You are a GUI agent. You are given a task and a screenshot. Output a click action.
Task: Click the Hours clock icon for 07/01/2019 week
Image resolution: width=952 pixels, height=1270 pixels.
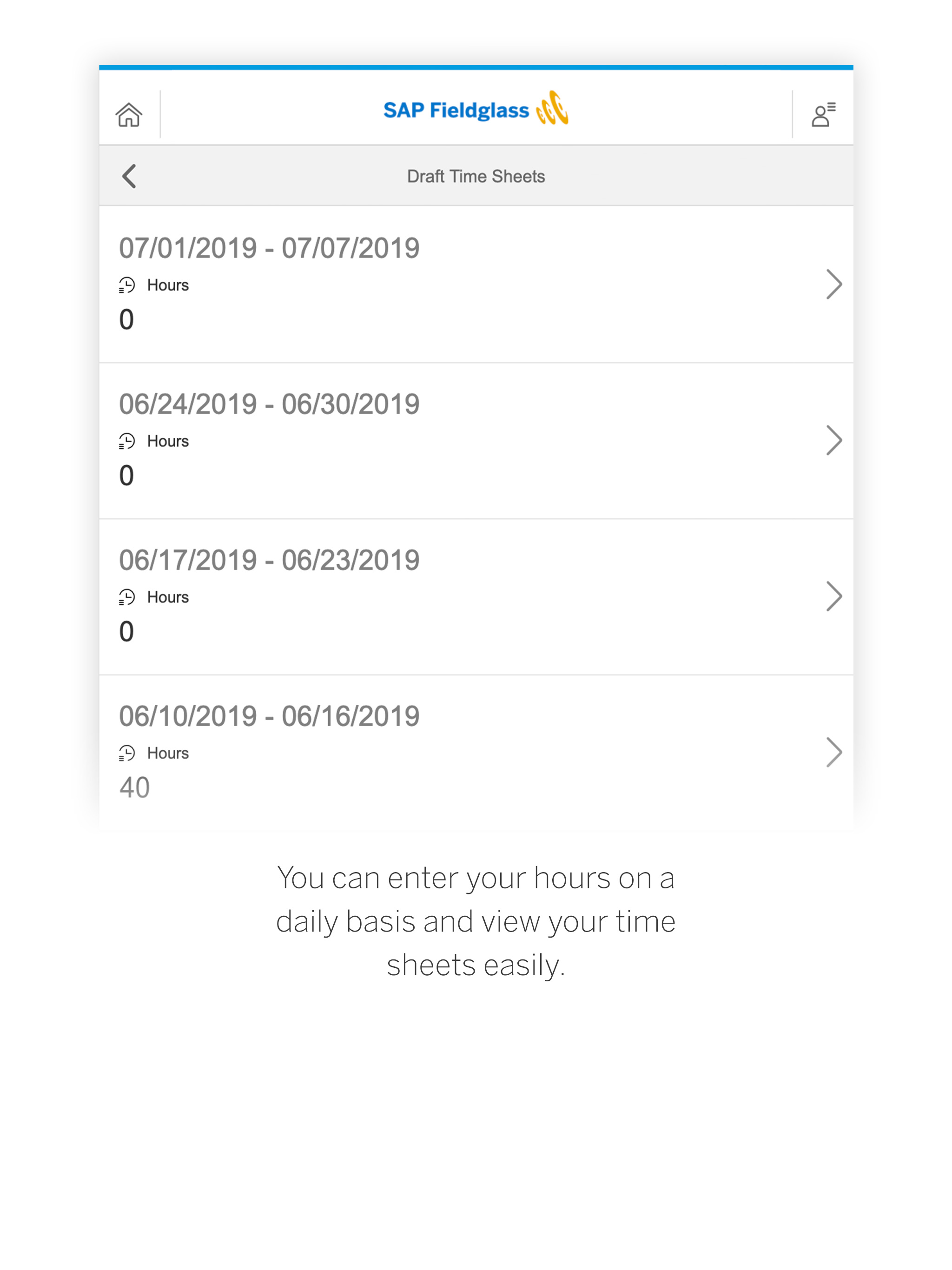pyautogui.click(x=127, y=284)
